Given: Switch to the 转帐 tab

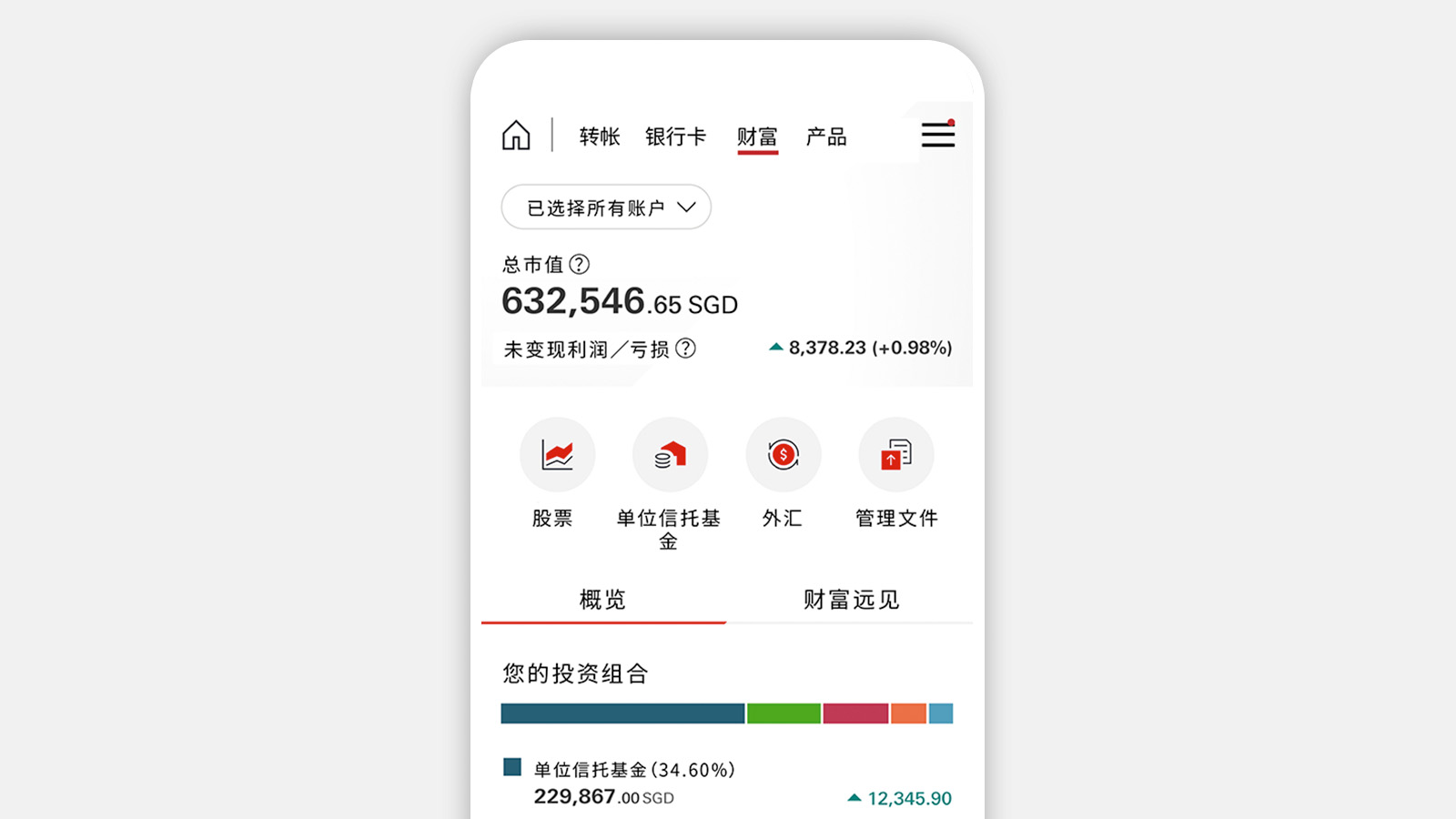Looking at the screenshot, I should click(599, 136).
